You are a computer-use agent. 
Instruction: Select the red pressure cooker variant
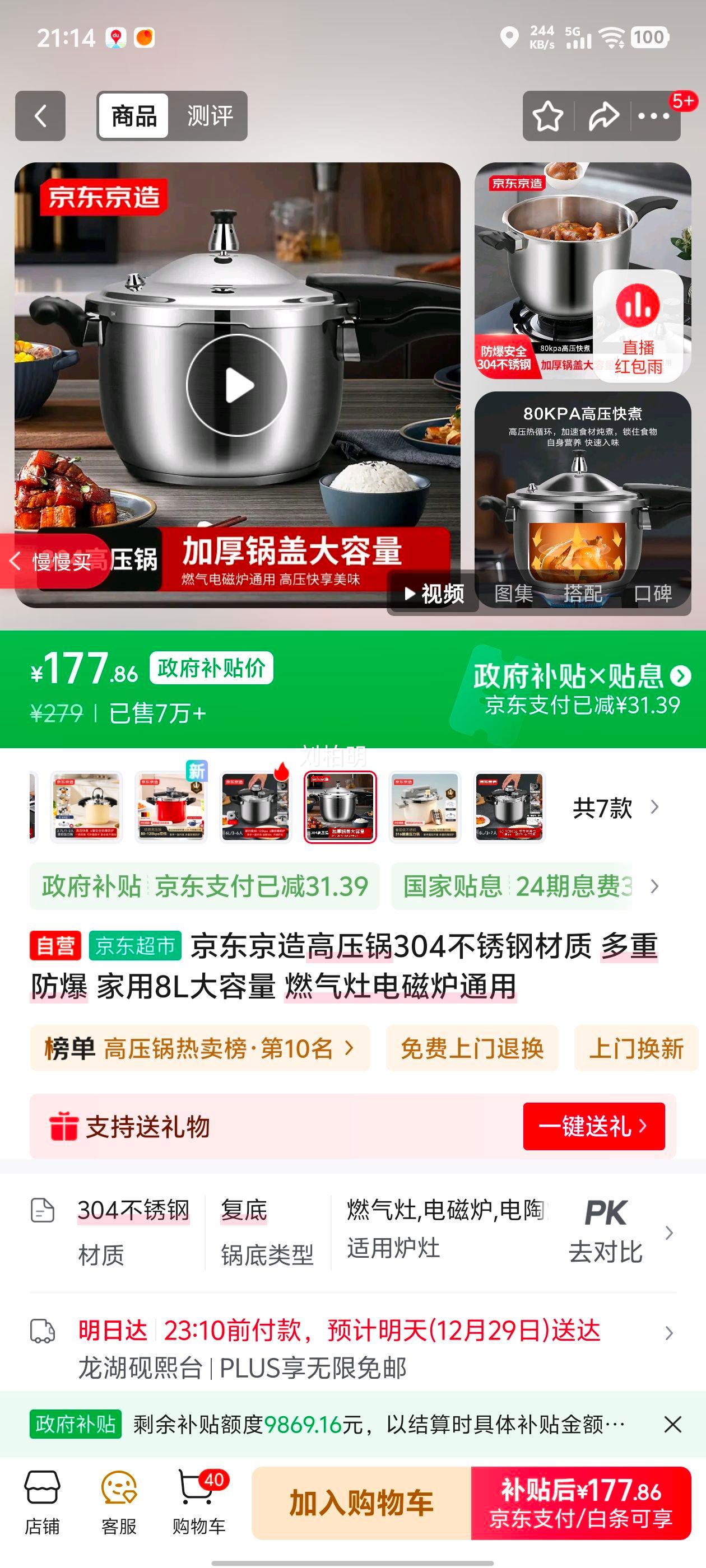click(x=171, y=807)
